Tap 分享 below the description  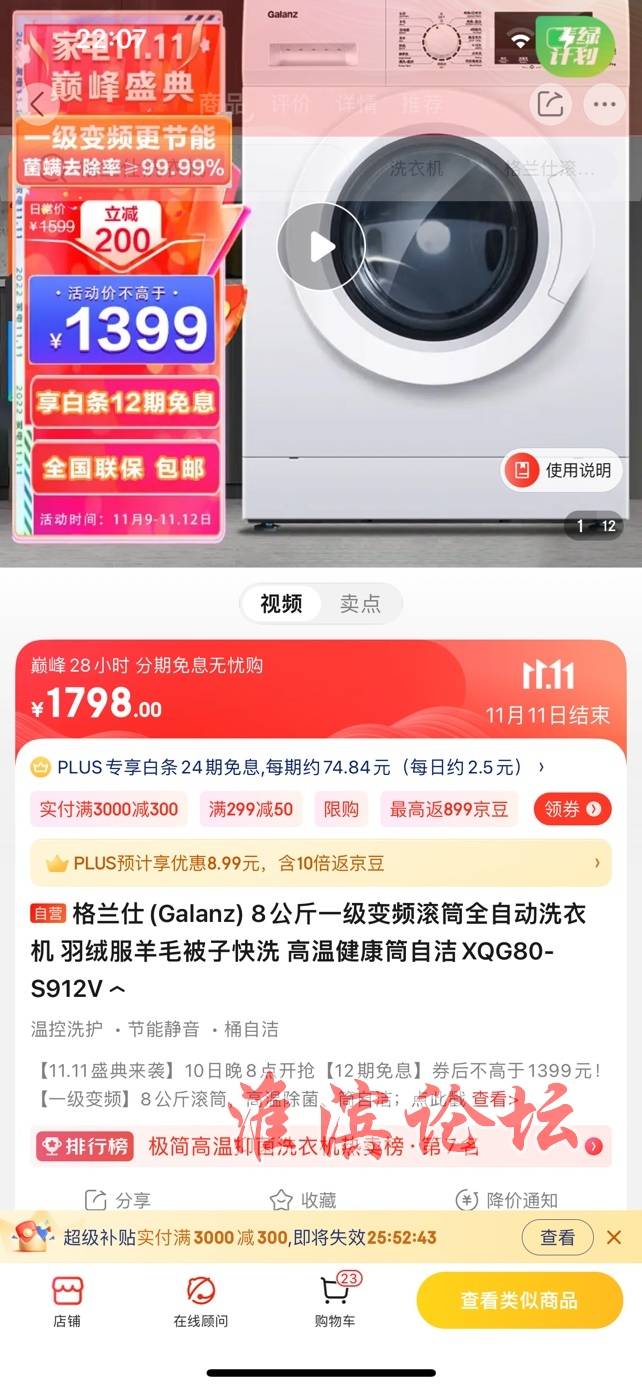118,1200
